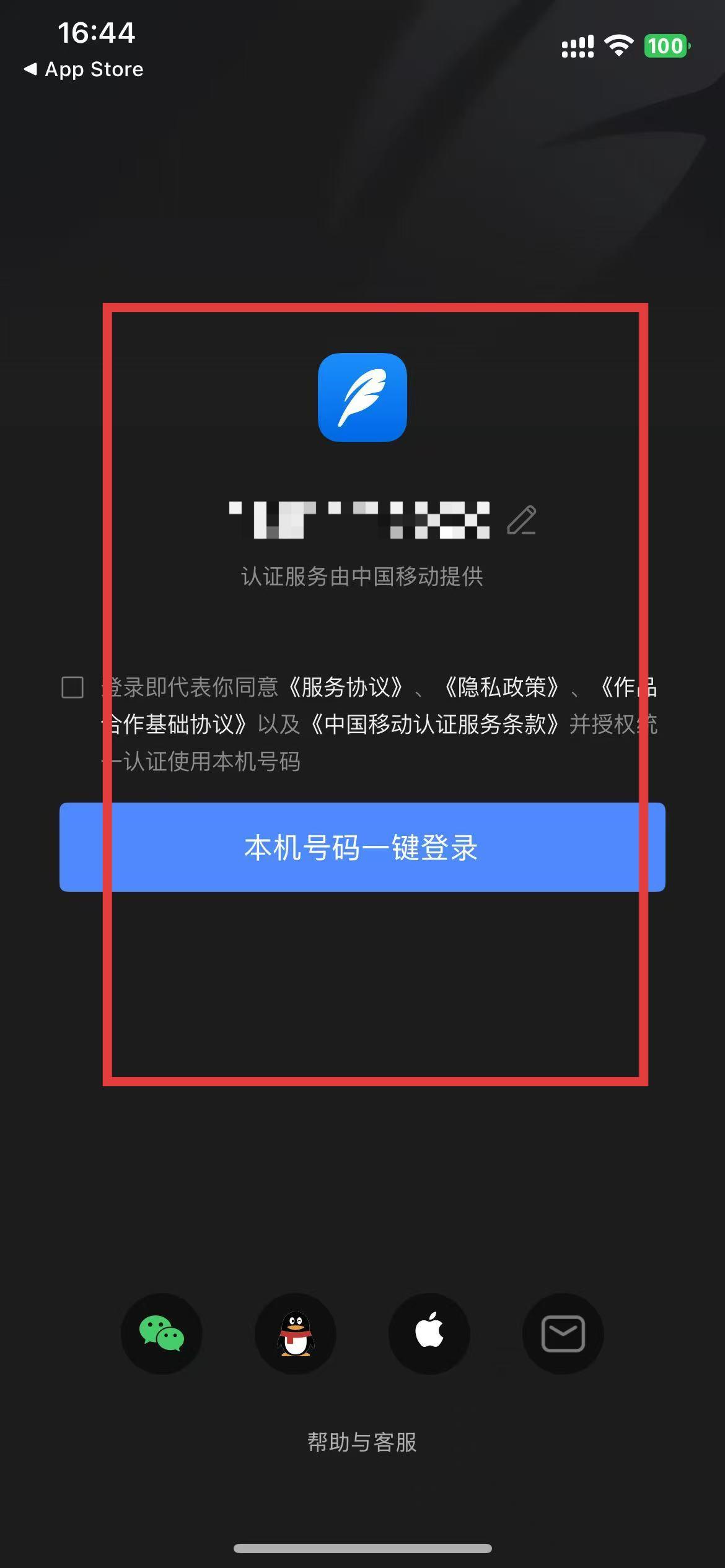Screen dimensions: 725x1568
Task: Check the agreement consent checkbox
Action: pos(72,687)
